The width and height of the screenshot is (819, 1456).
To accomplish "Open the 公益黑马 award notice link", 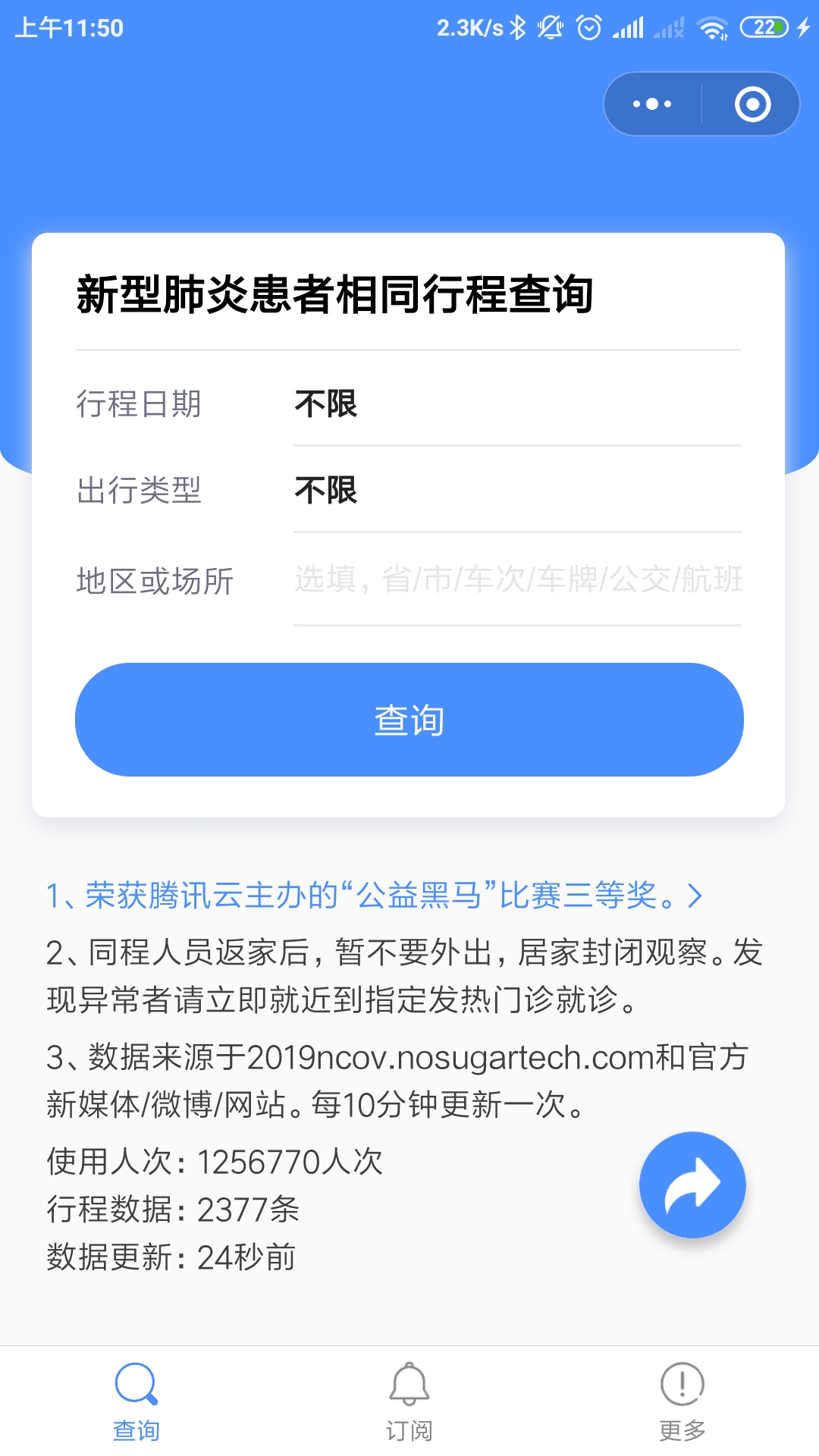I will pos(375,896).
